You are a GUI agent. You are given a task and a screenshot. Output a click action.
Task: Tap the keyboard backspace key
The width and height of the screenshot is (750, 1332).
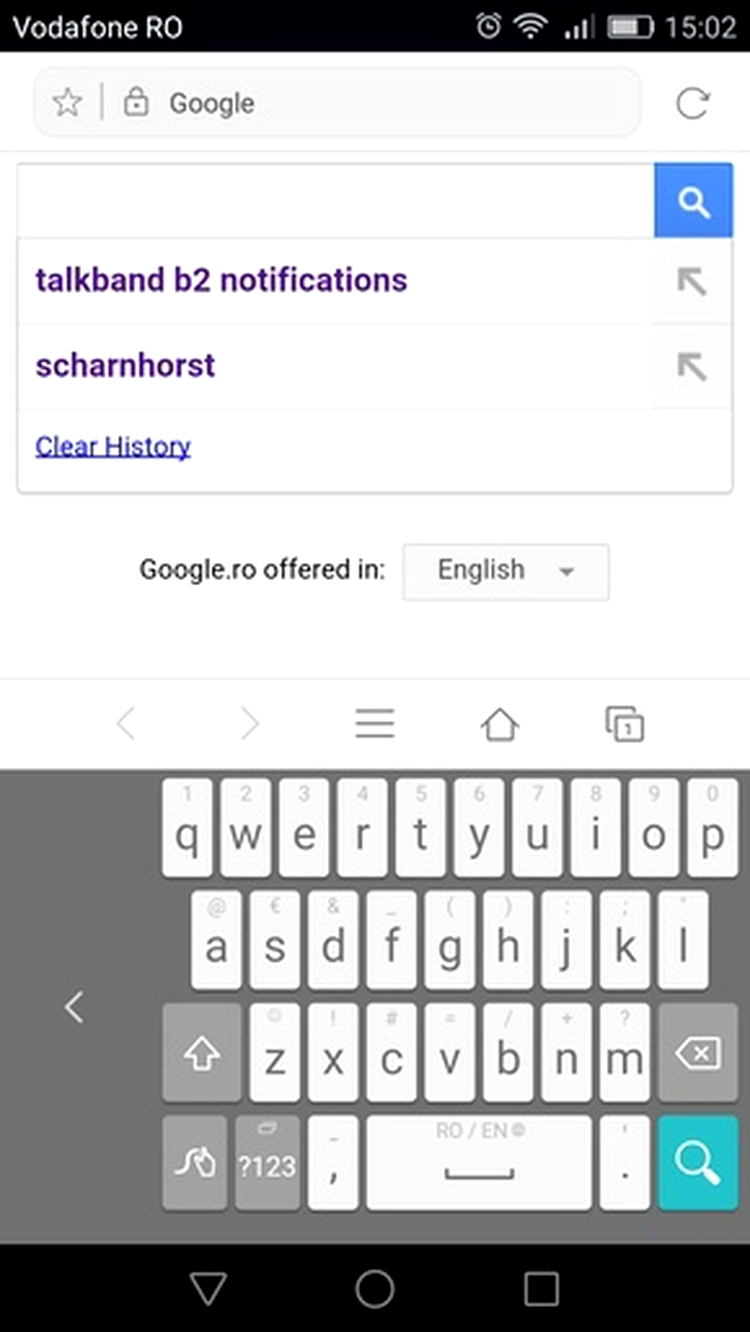pos(698,1053)
